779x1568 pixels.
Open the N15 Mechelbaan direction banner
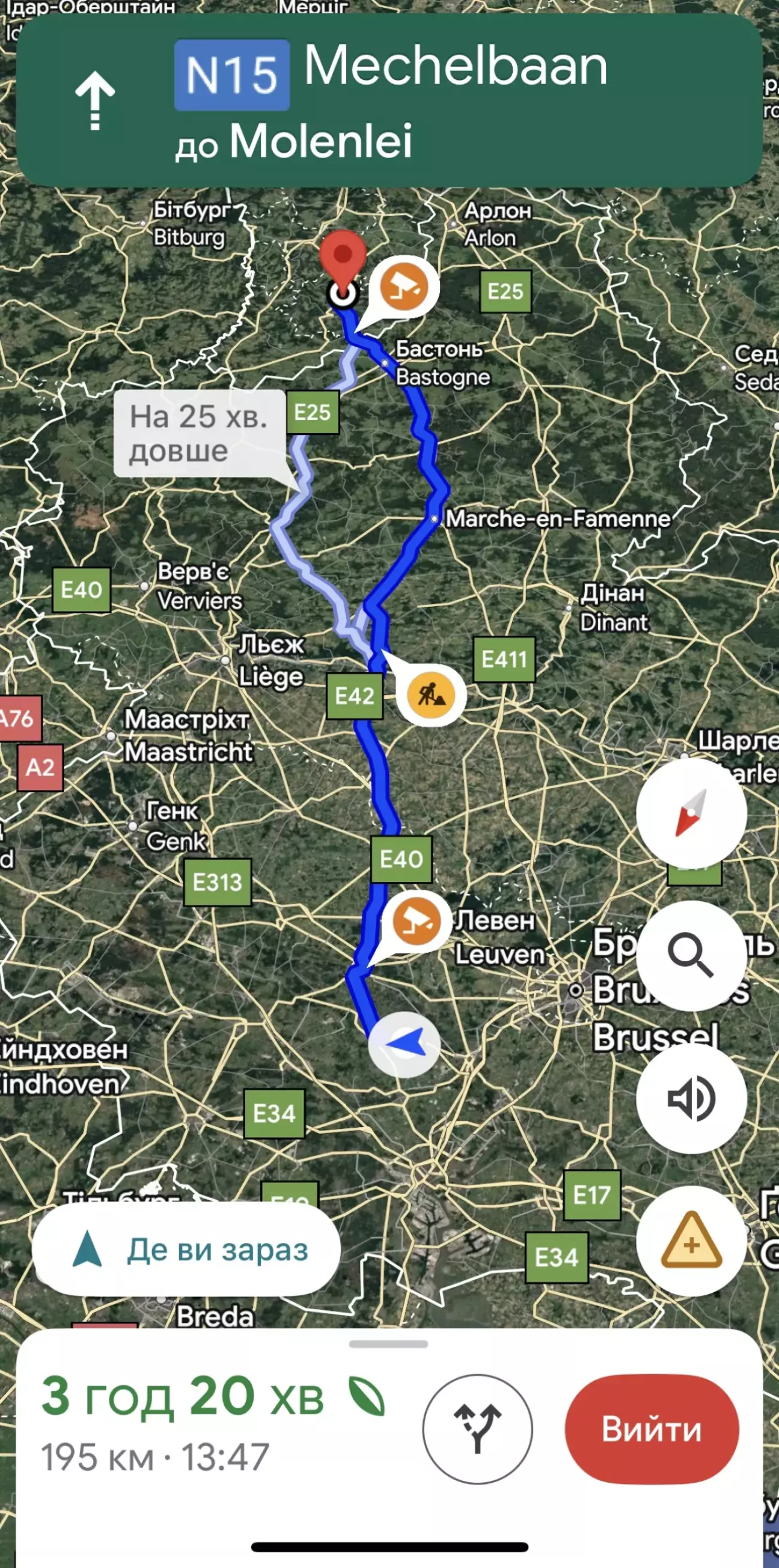point(390,100)
